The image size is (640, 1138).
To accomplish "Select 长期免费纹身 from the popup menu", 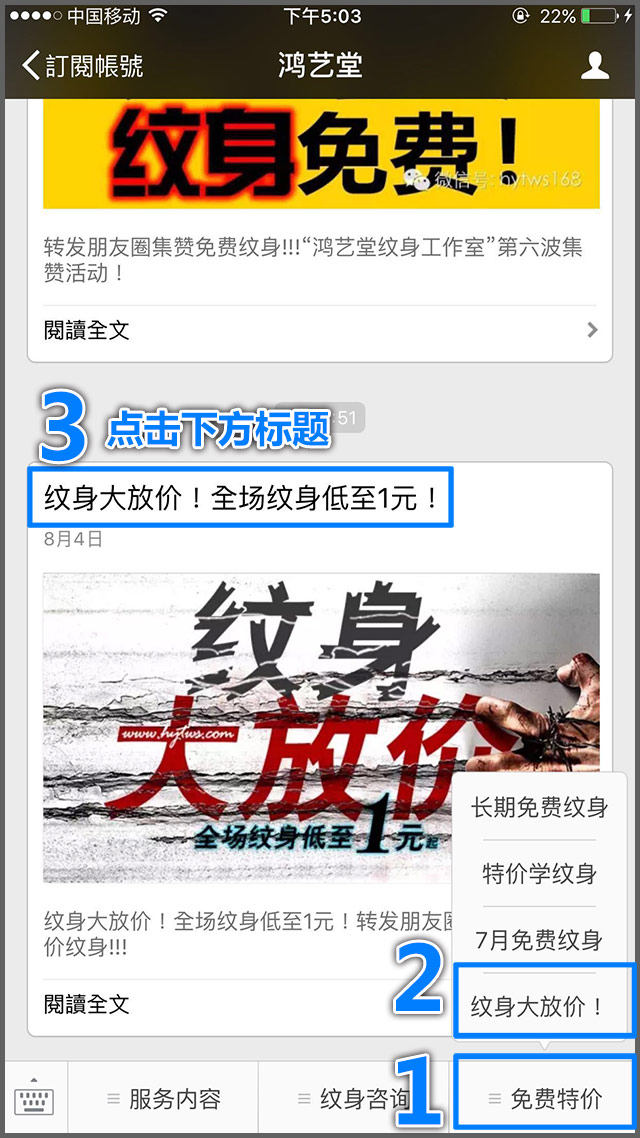I will pos(540,808).
